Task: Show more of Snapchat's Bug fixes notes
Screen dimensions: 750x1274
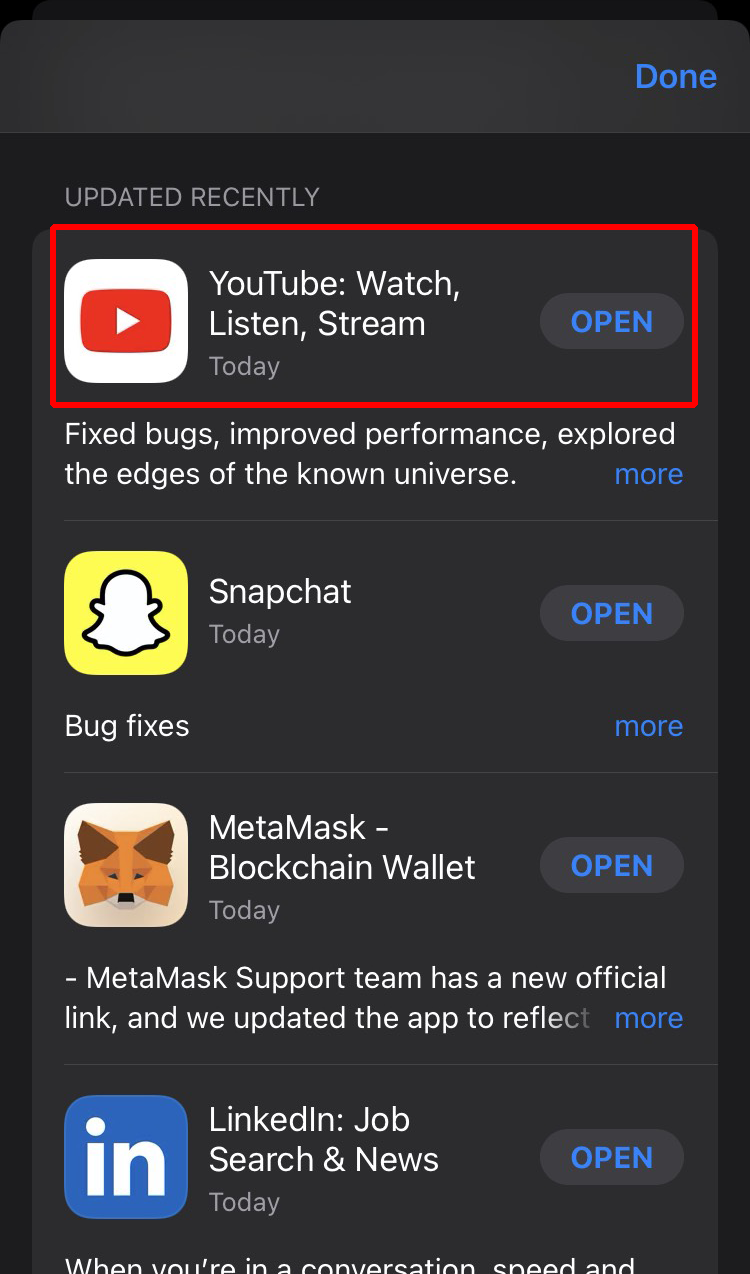Action: coord(648,726)
